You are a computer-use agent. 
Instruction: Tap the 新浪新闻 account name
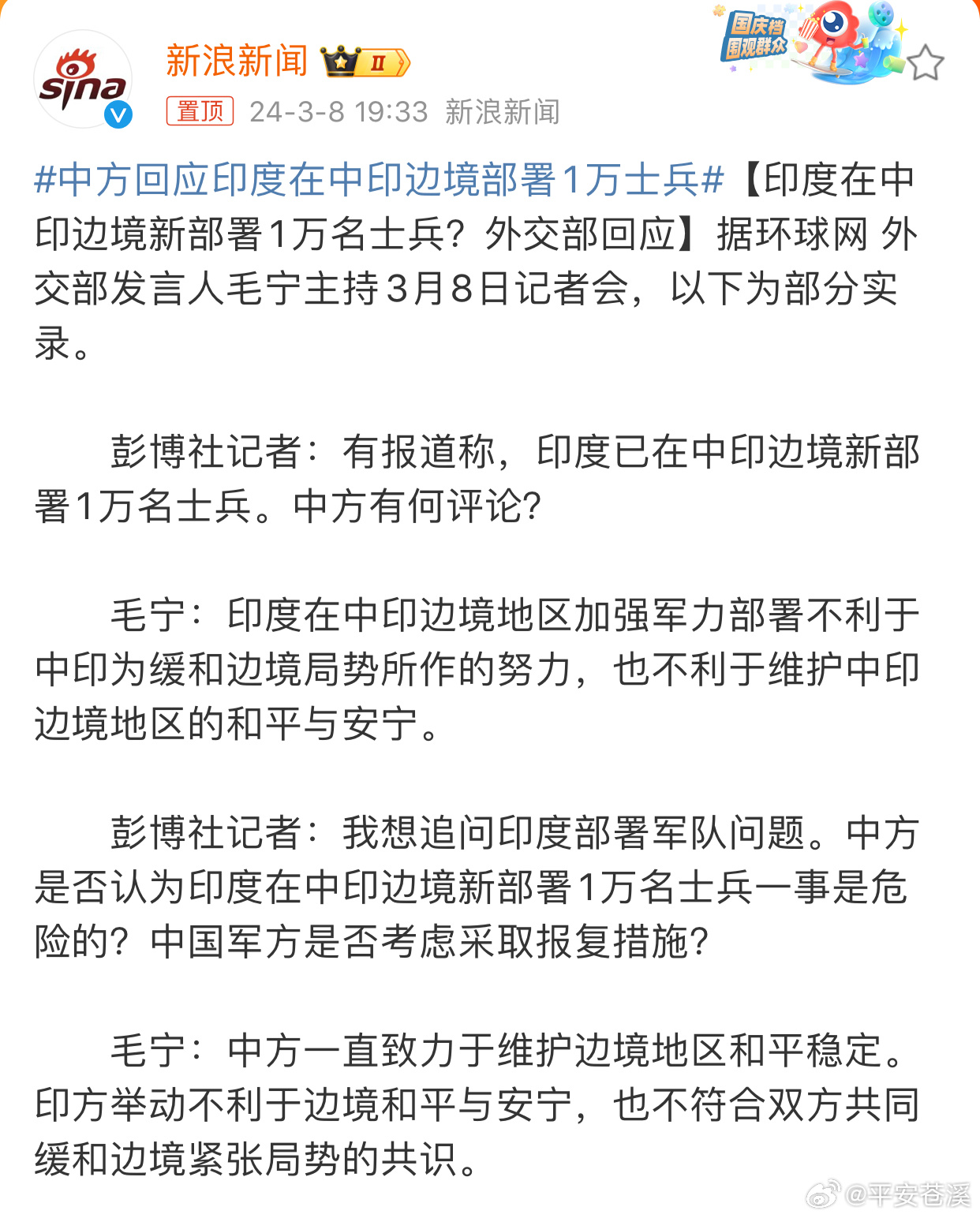coord(237,61)
